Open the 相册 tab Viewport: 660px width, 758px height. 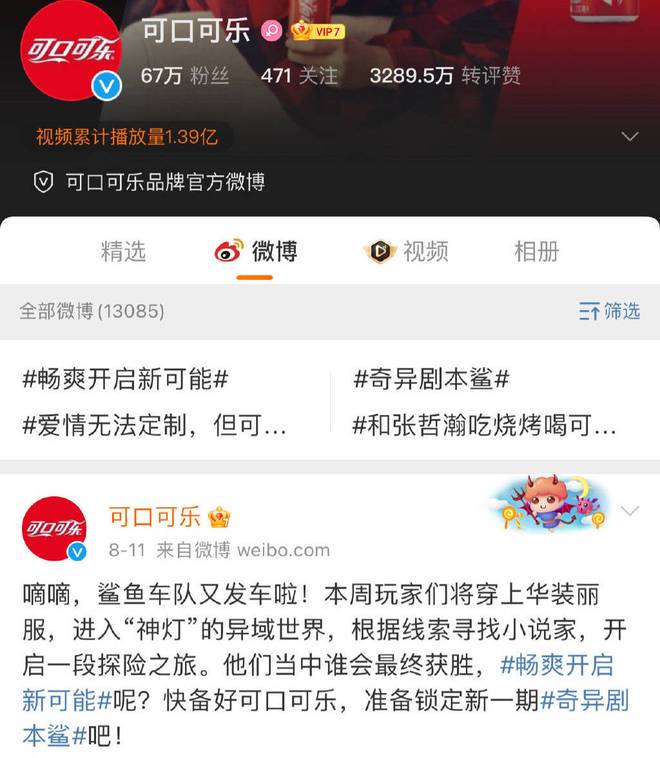tap(536, 251)
